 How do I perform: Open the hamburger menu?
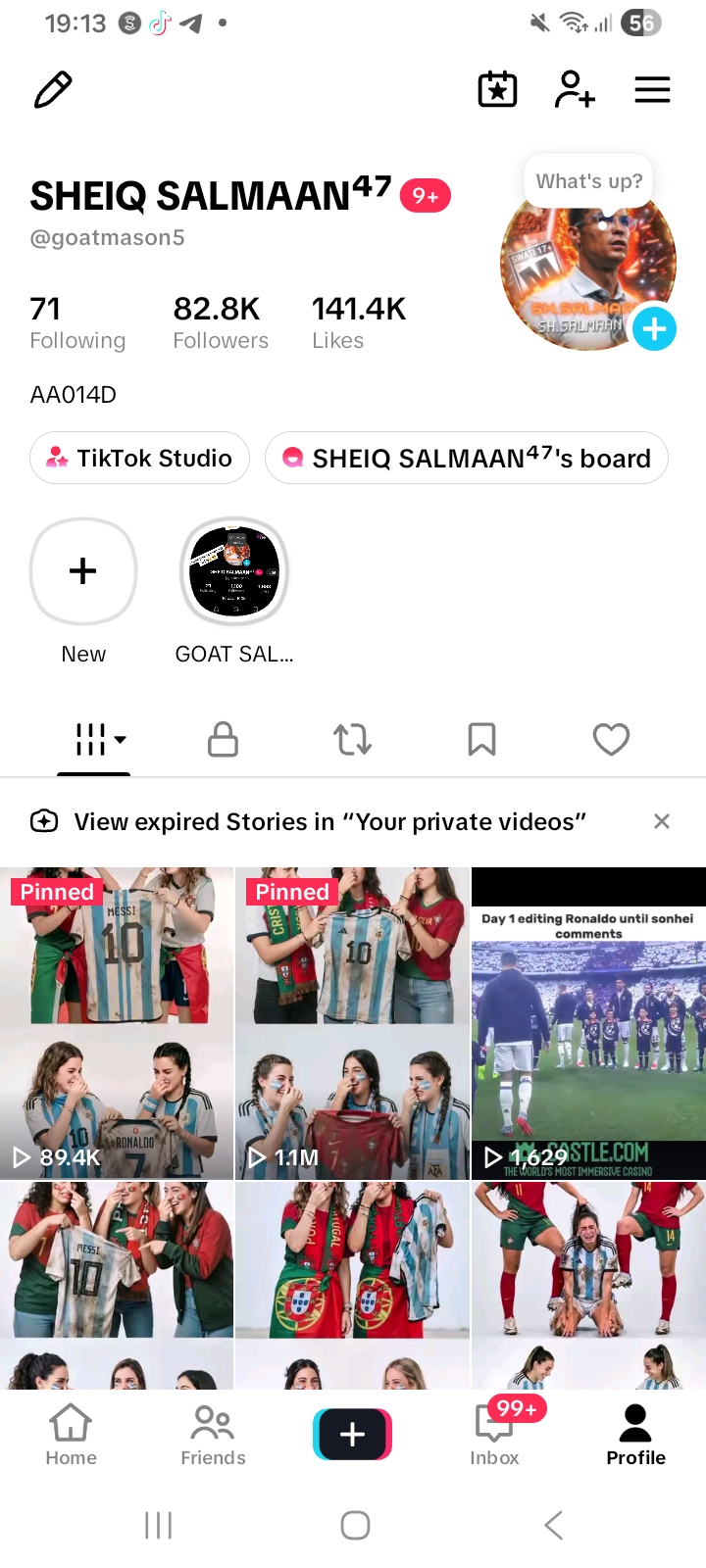tap(652, 89)
